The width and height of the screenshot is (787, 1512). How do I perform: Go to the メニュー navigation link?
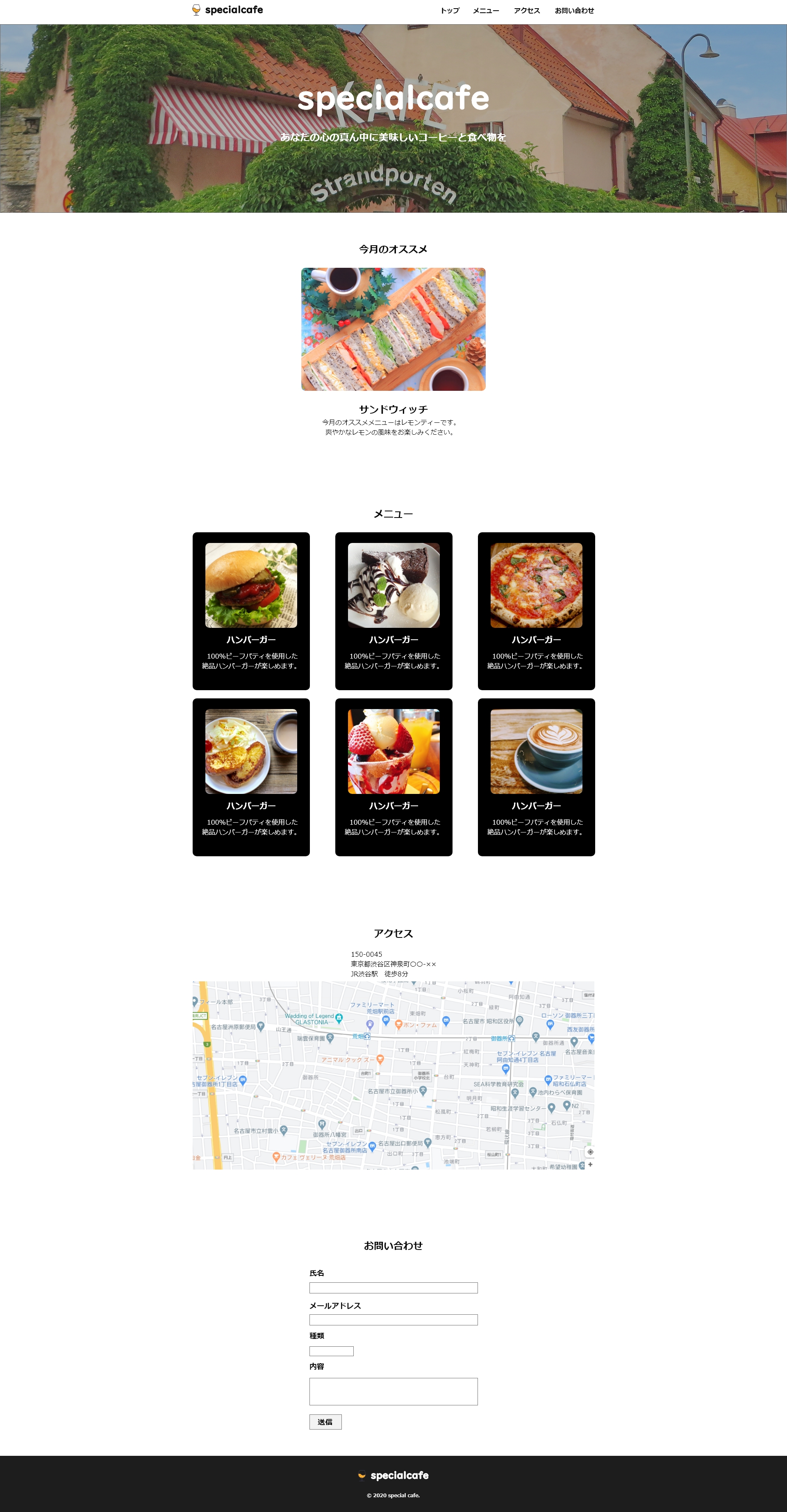[x=486, y=11]
